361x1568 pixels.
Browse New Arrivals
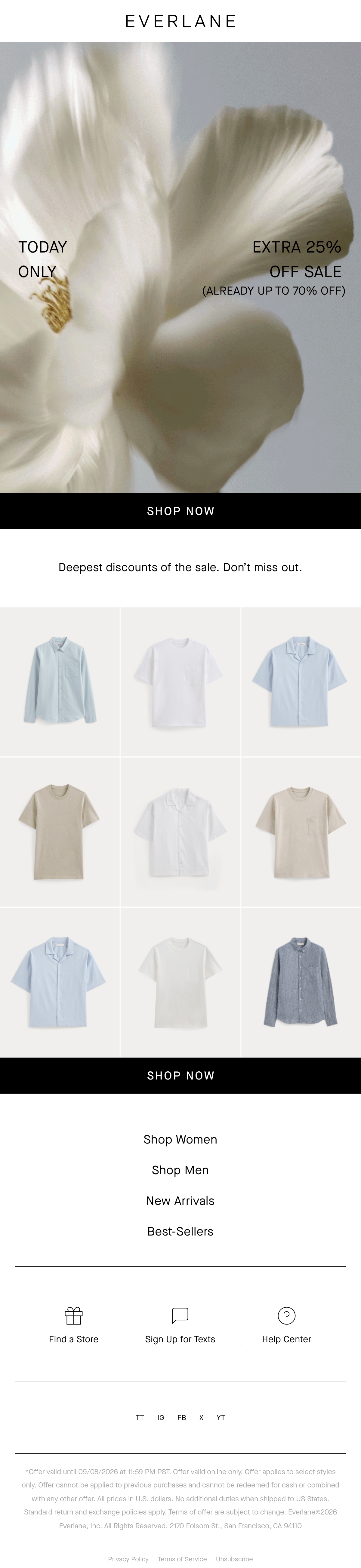(x=180, y=1200)
